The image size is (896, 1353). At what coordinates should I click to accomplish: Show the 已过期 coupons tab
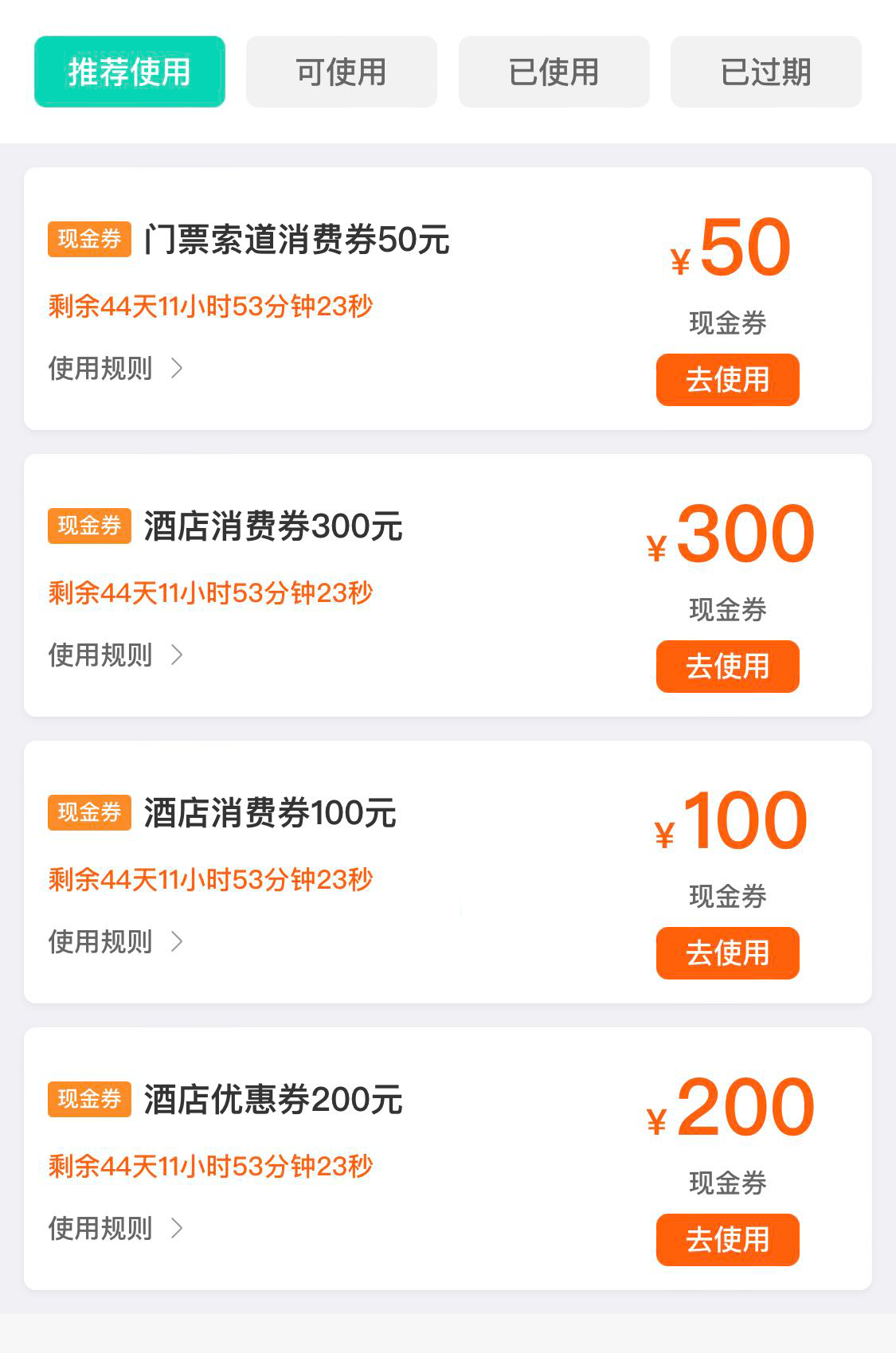[x=765, y=72]
